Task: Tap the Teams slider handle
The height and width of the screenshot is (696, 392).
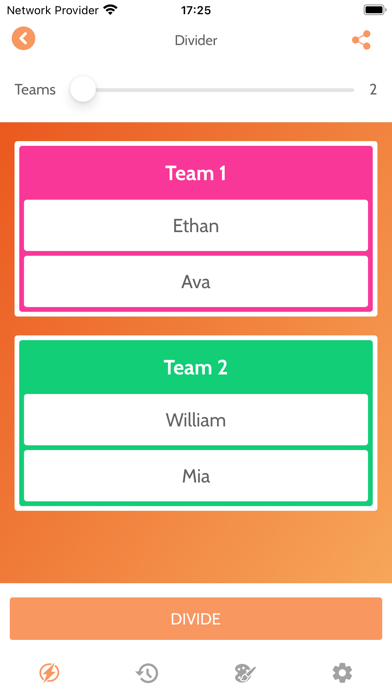Action: tap(83, 90)
